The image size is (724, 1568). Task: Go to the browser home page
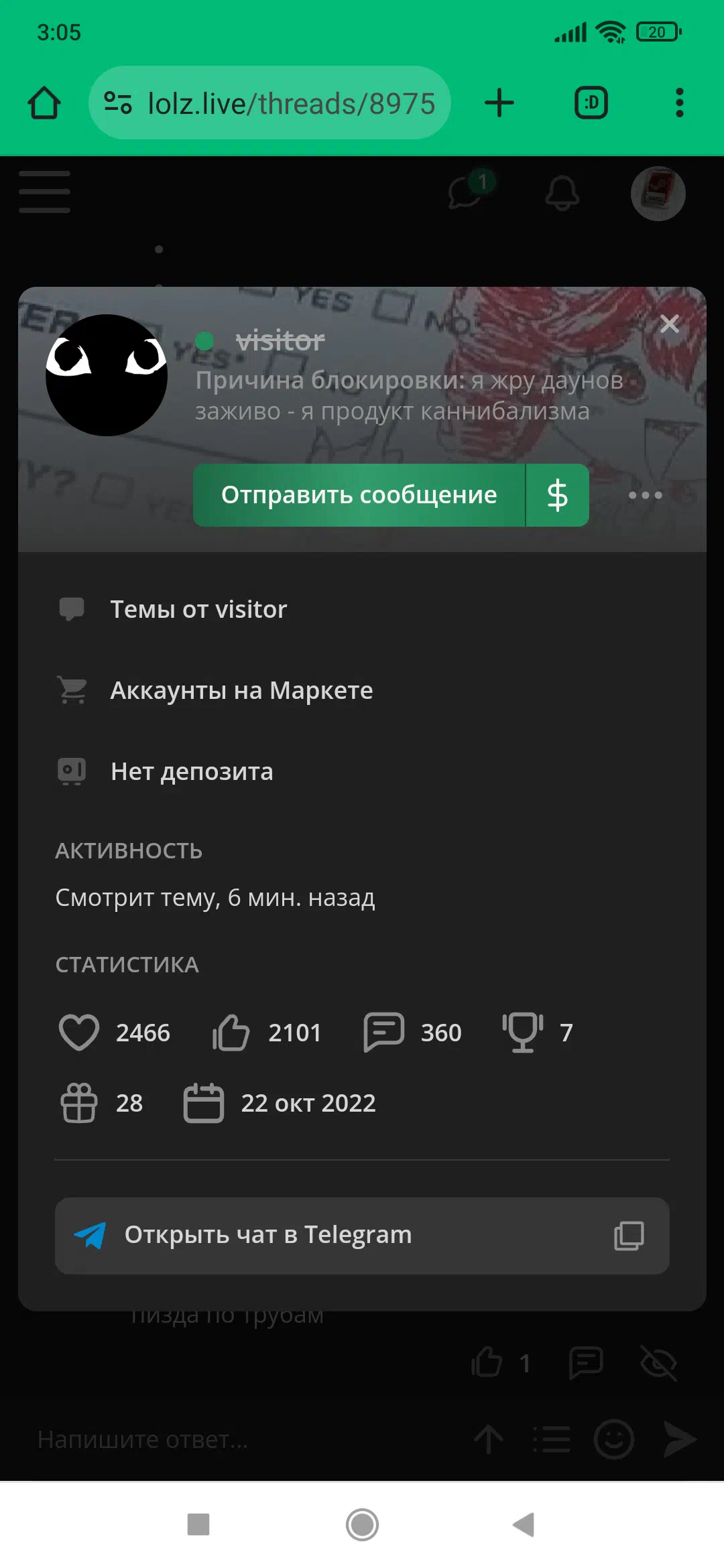coord(44,103)
